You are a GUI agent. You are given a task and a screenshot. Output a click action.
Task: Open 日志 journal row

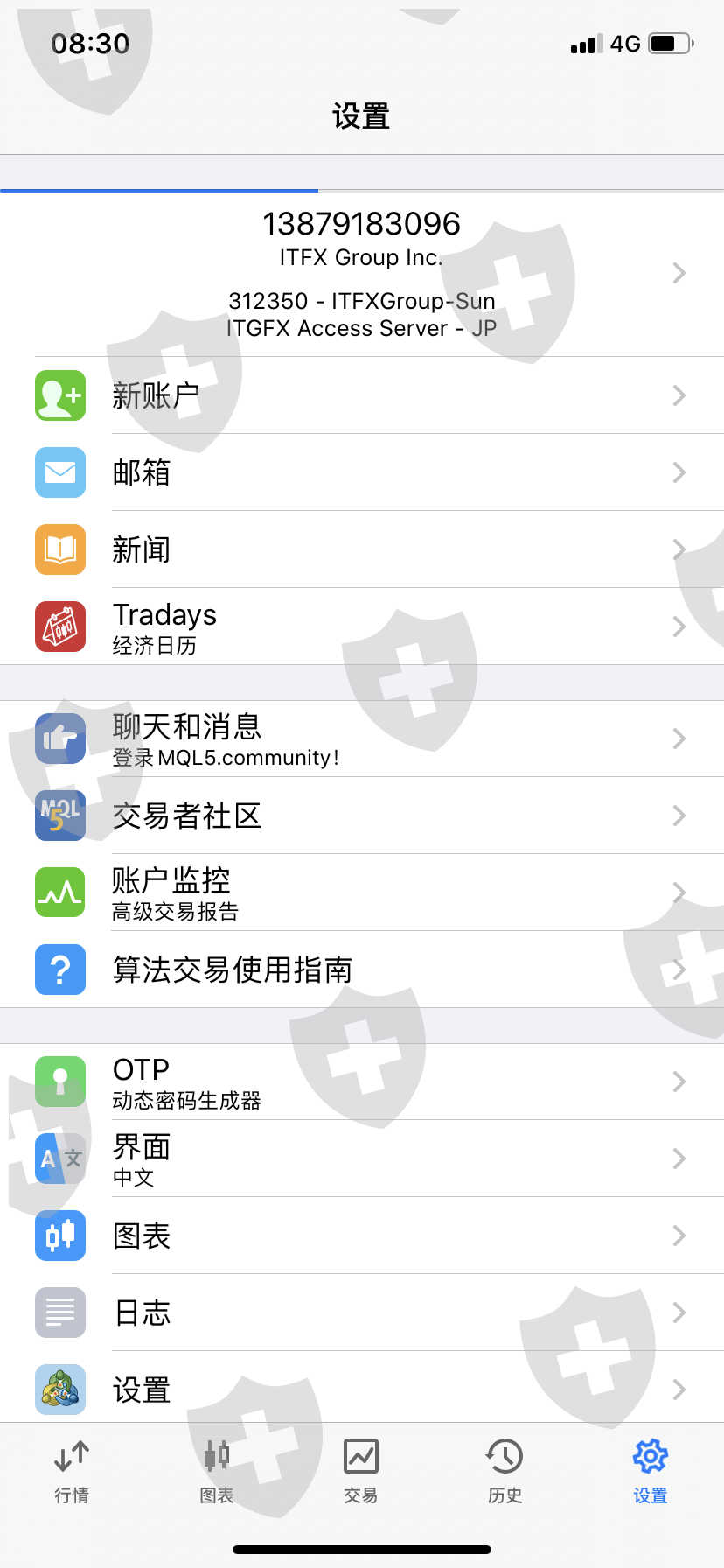(x=362, y=1312)
